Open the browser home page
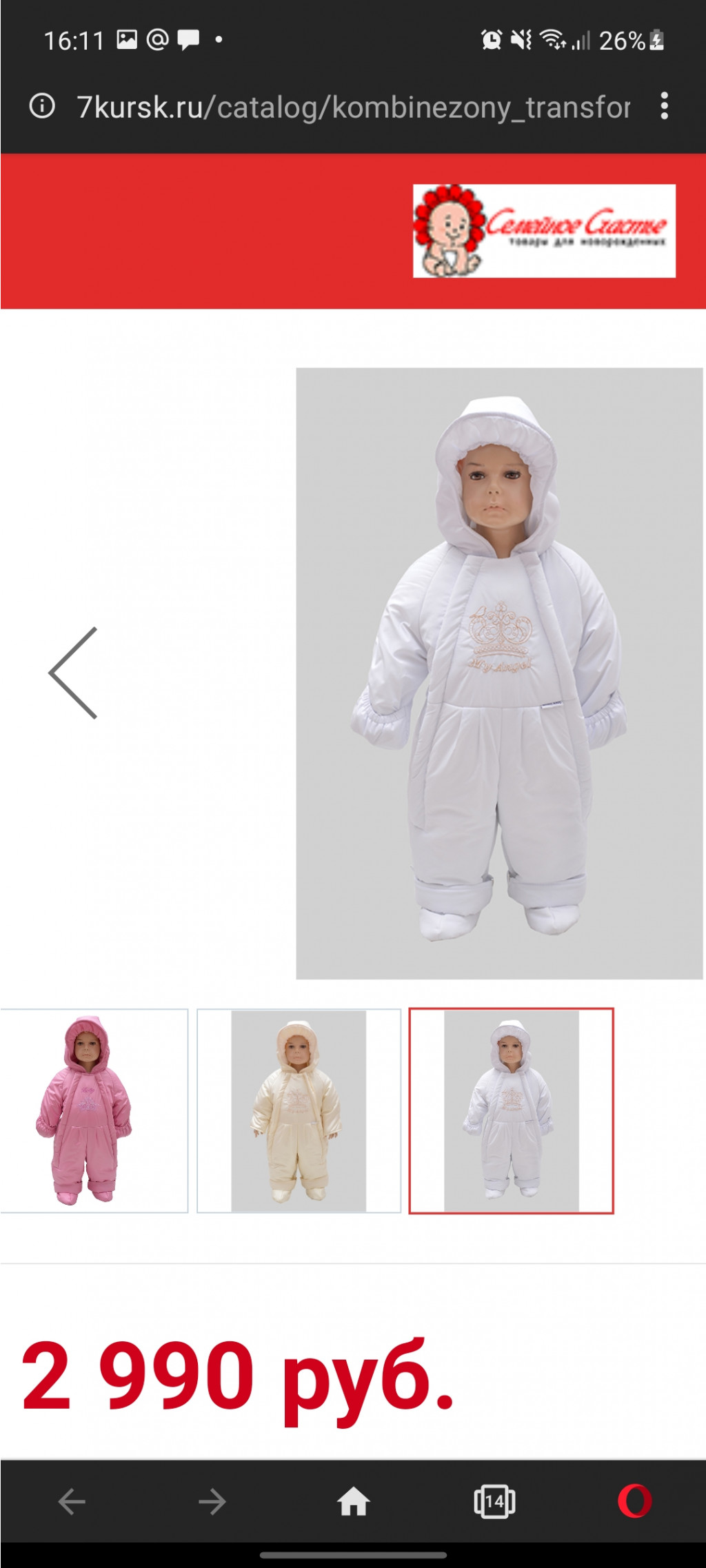This screenshot has height=1568, width=706. click(x=353, y=1501)
